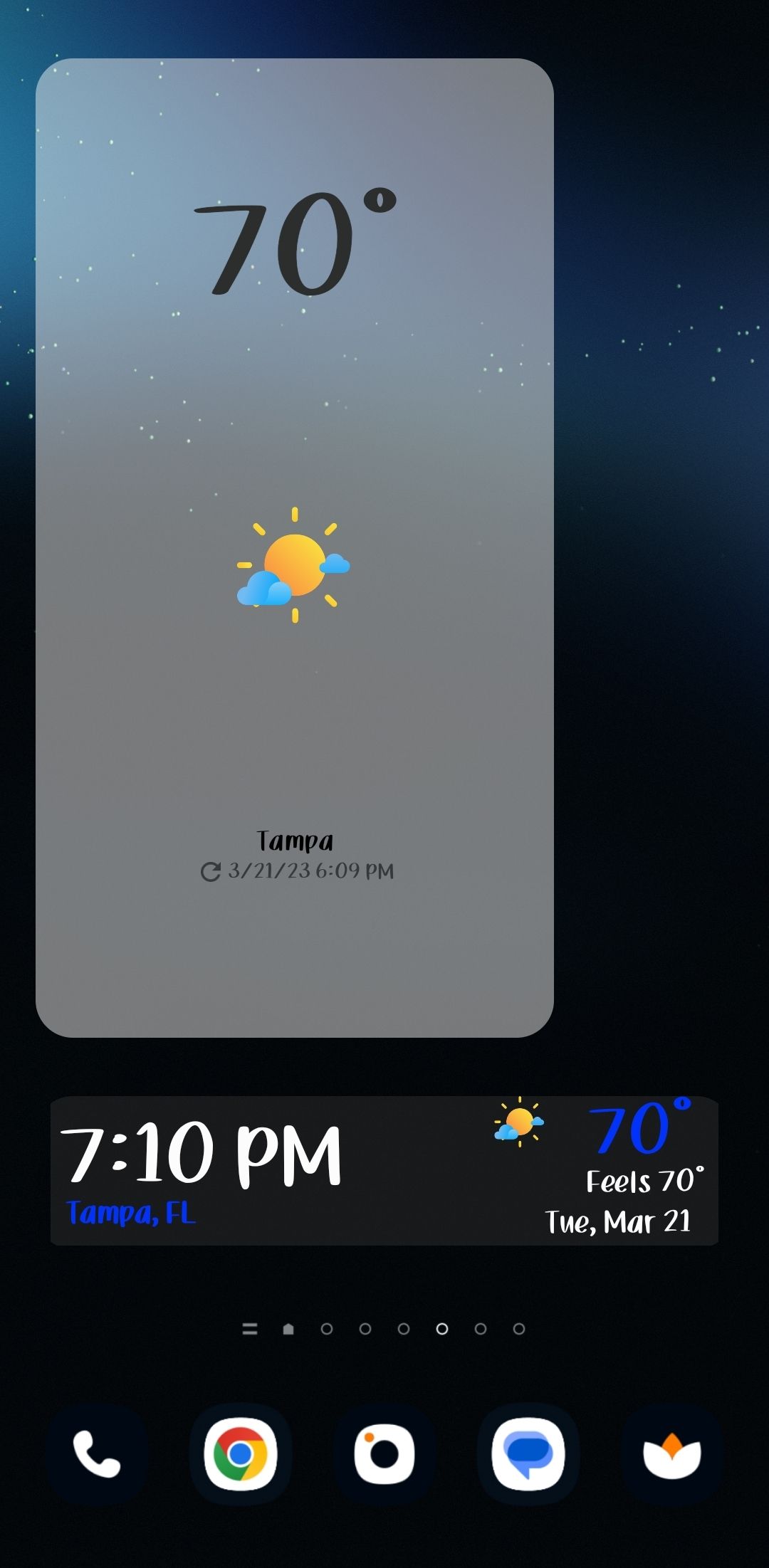Launch the Chrome browser

[241, 1453]
